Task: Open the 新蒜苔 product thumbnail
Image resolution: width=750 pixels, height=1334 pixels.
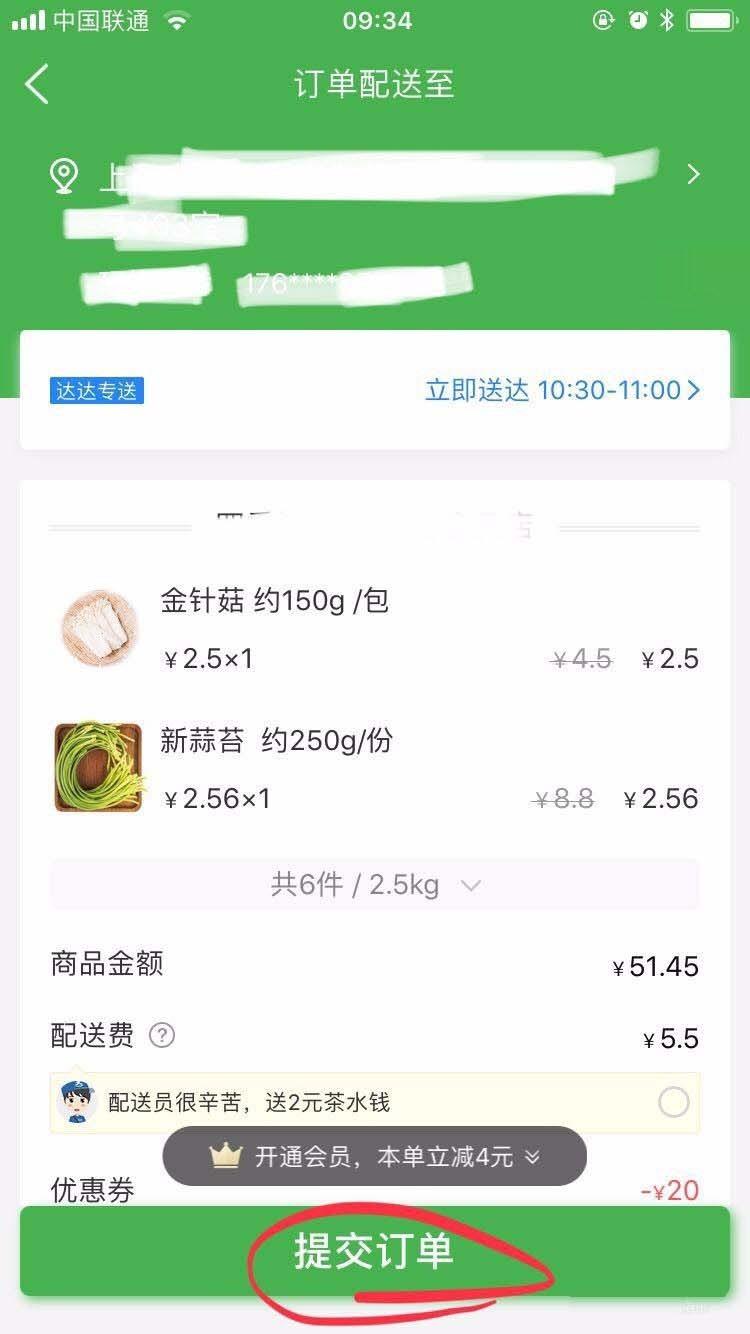Action: pos(97,767)
